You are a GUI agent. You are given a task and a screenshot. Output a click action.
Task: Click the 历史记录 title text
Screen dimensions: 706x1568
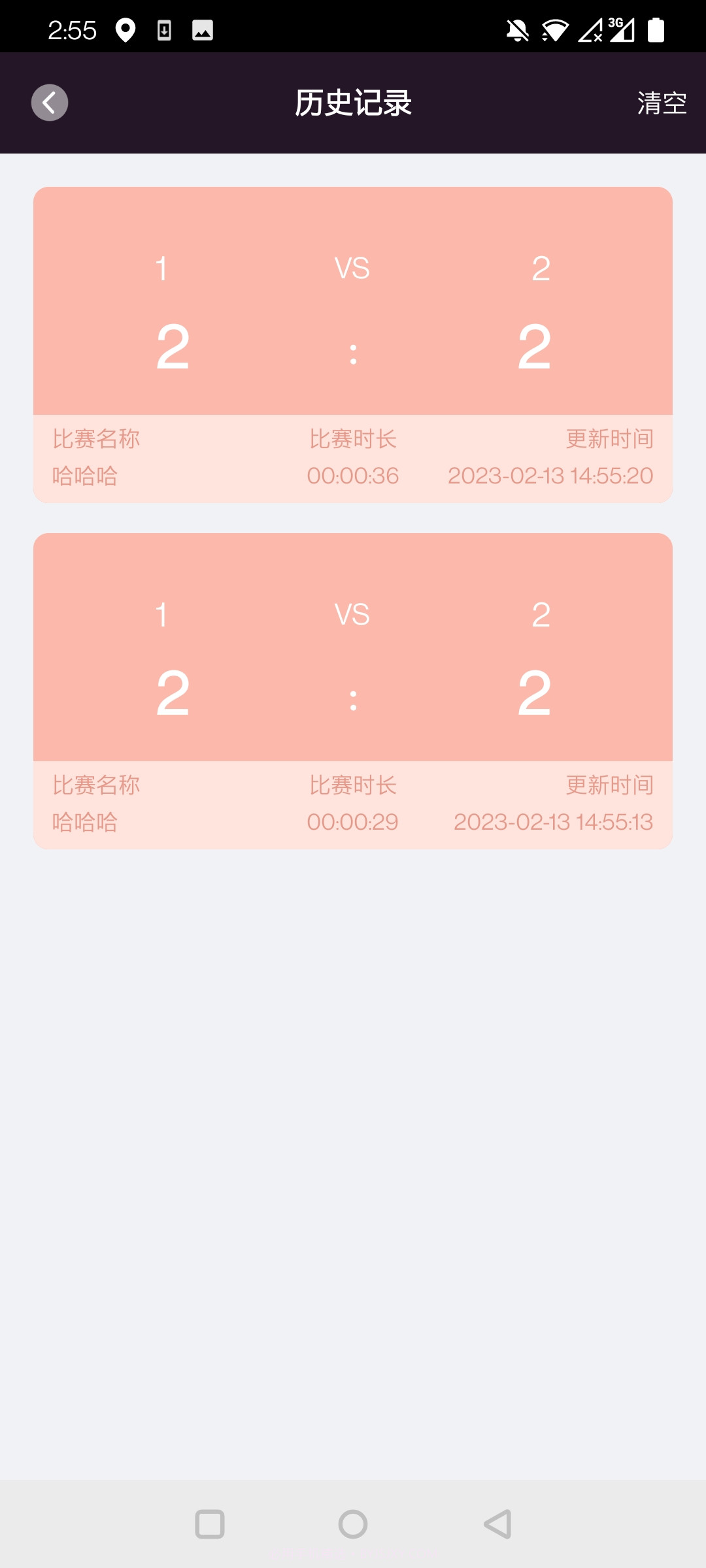[353, 103]
